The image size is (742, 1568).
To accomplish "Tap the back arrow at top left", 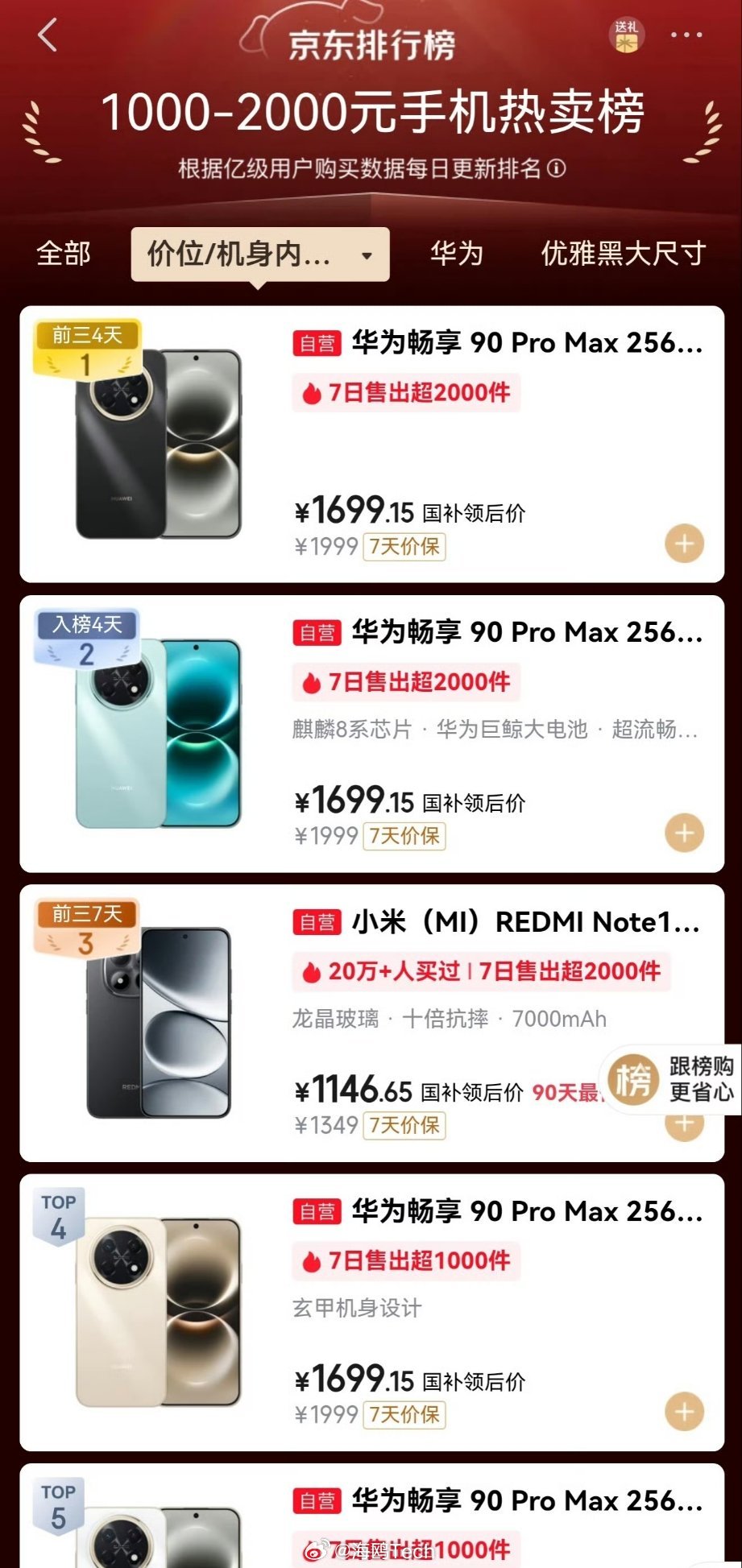I will [x=48, y=35].
